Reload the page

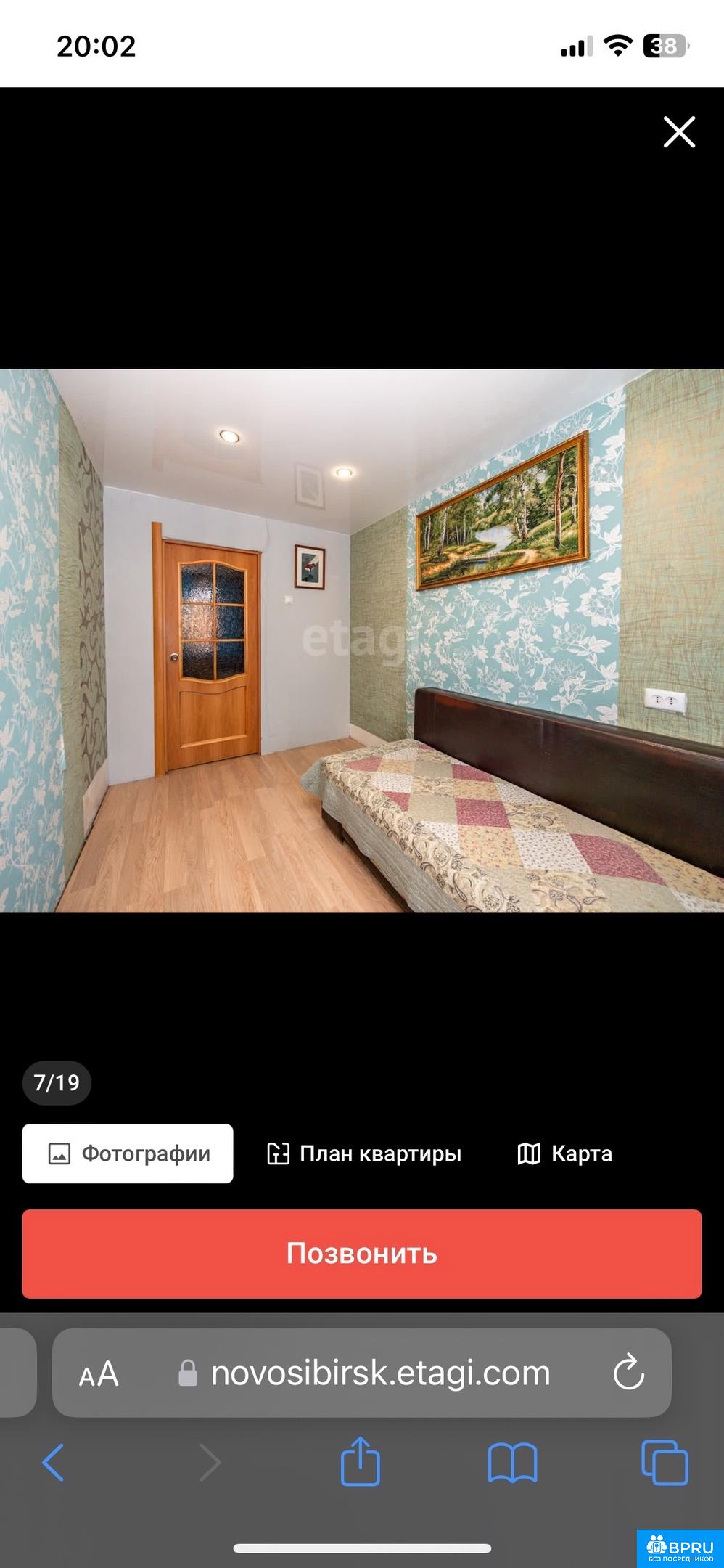pyautogui.click(x=628, y=1373)
